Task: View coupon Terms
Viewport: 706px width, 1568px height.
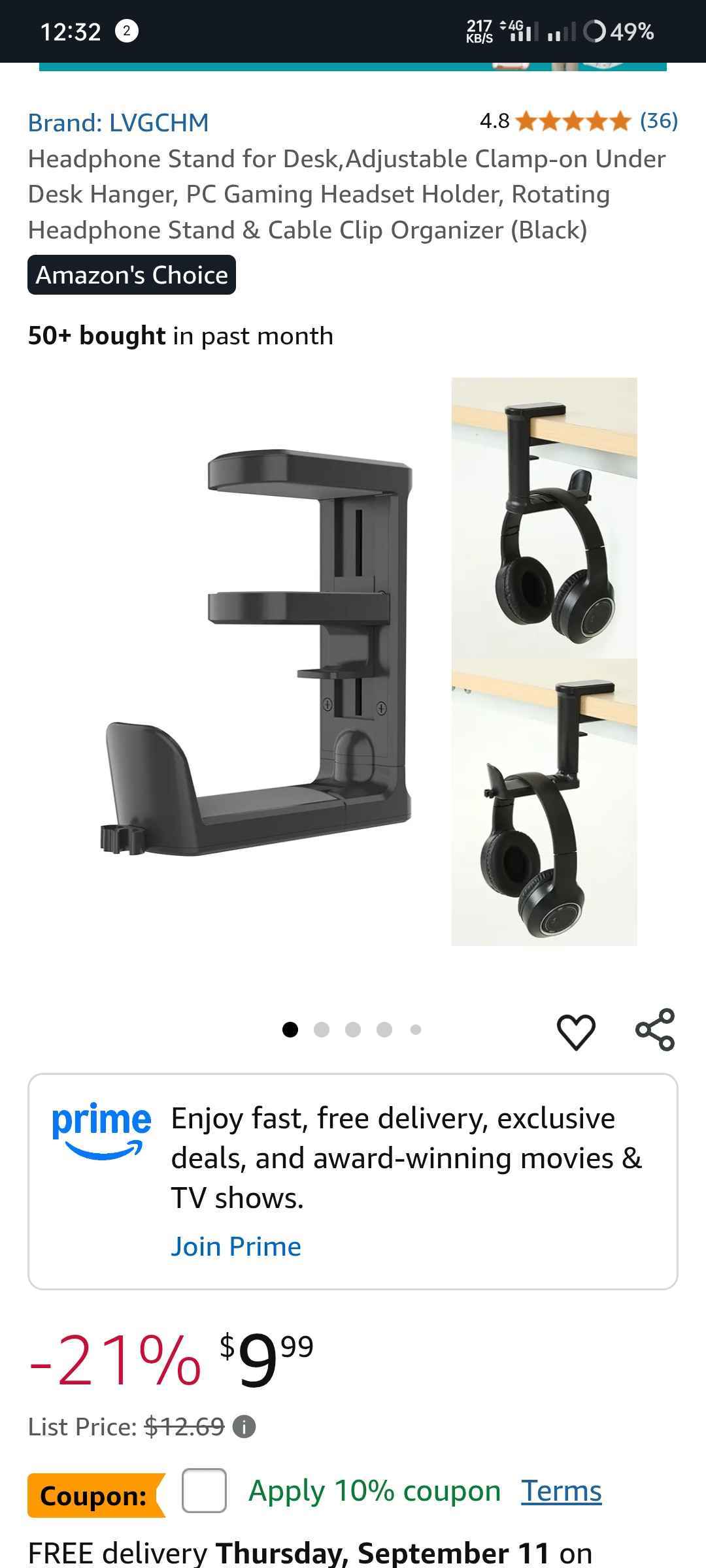Action: (561, 1491)
